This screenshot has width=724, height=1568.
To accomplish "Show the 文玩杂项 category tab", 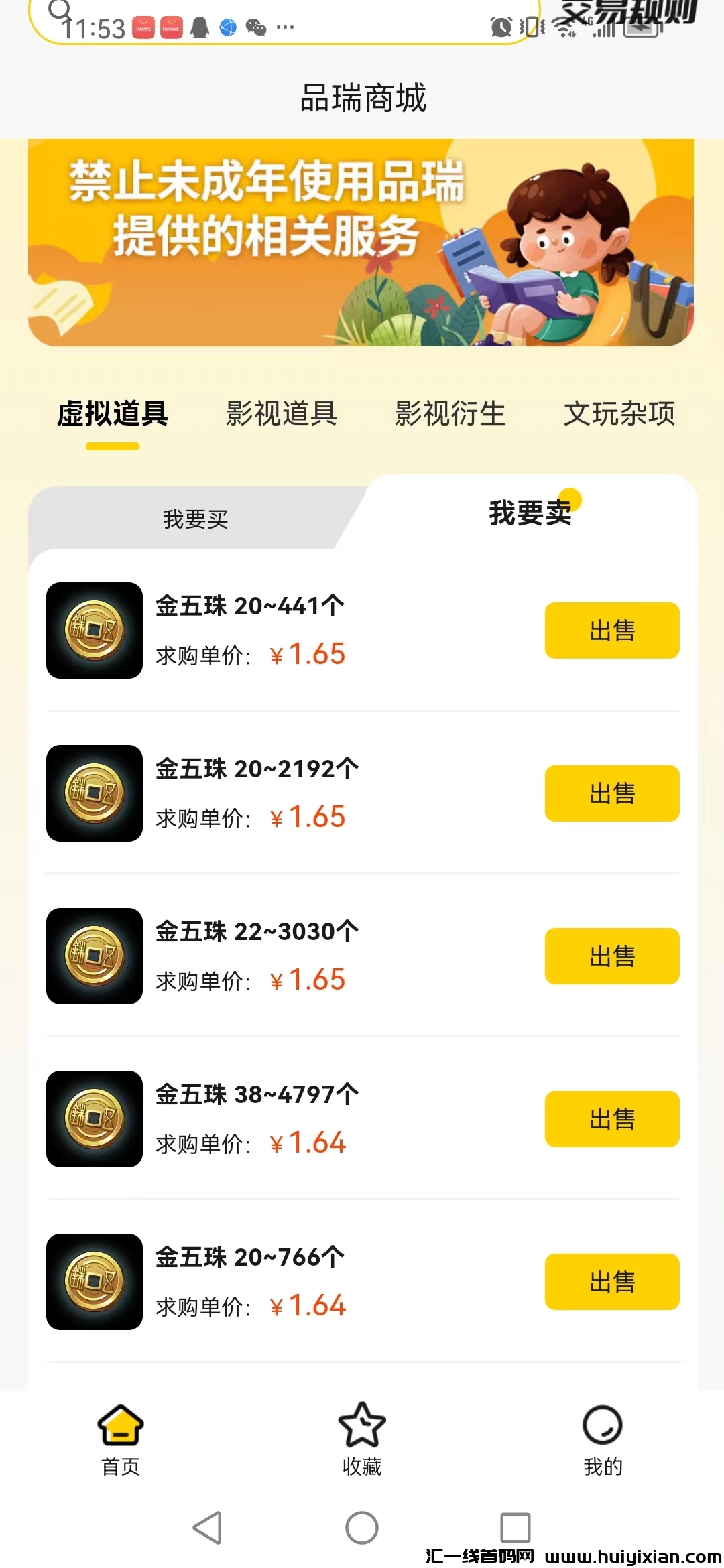I will tap(619, 414).
